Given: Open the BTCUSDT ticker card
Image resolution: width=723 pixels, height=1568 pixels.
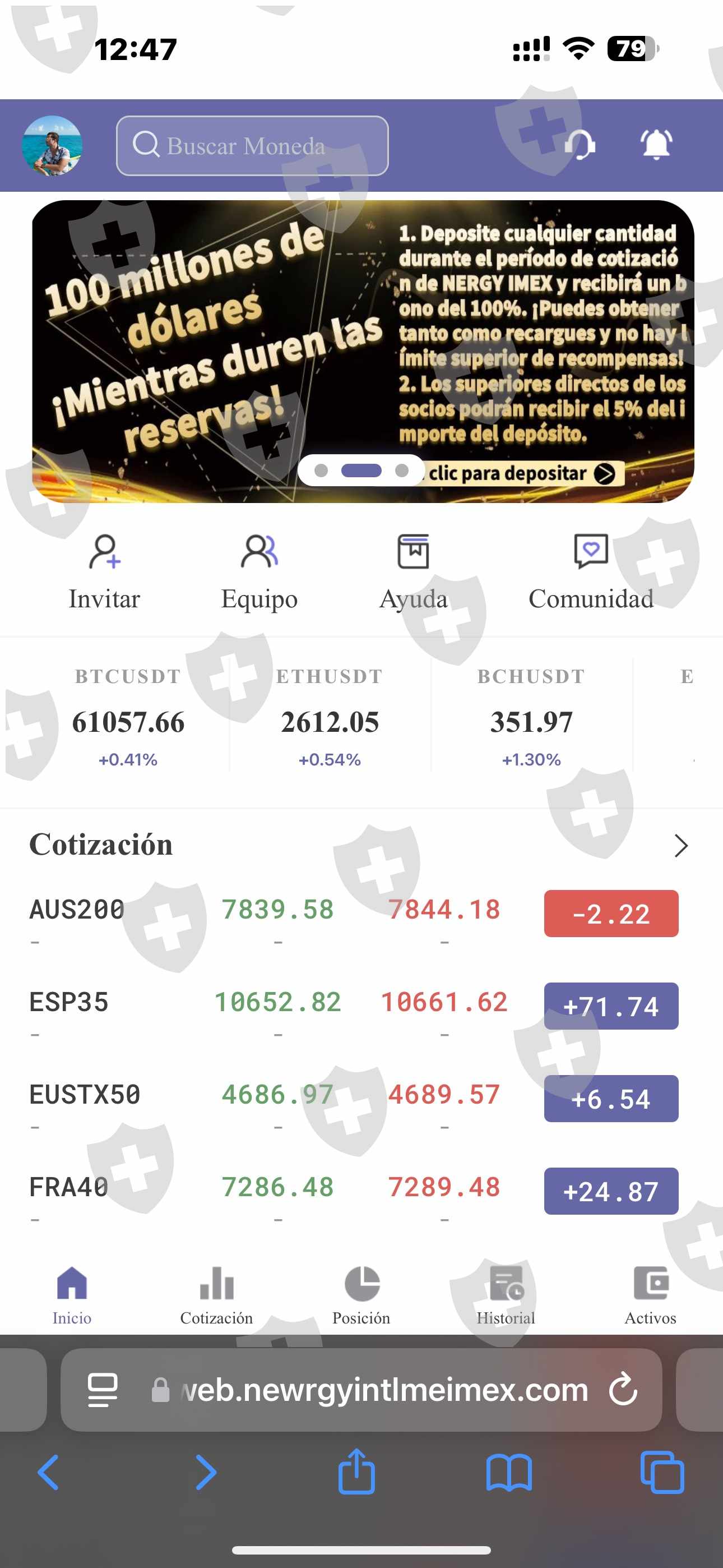Looking at the screenshot, I should pyautogui.click(x=128, y=718).
